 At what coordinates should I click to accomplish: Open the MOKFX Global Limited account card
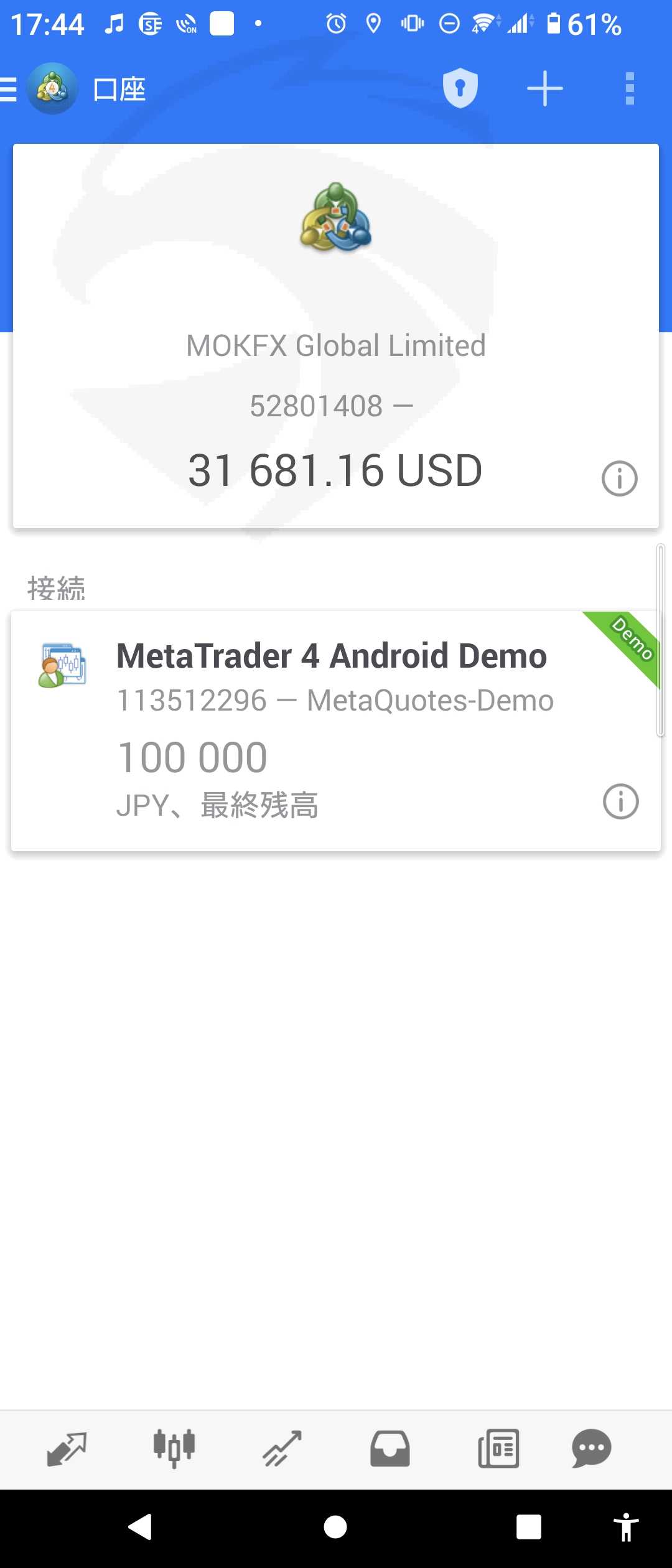click(336, 336)
